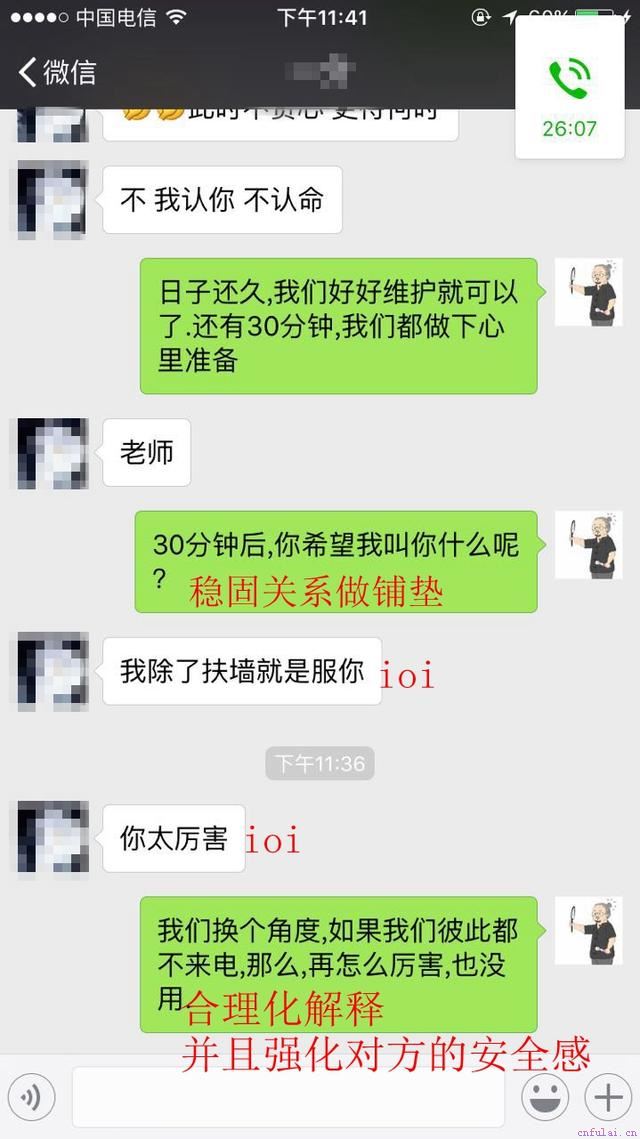Go back to the 微信 chat list
640x1139 pixels.
(57, 72)
